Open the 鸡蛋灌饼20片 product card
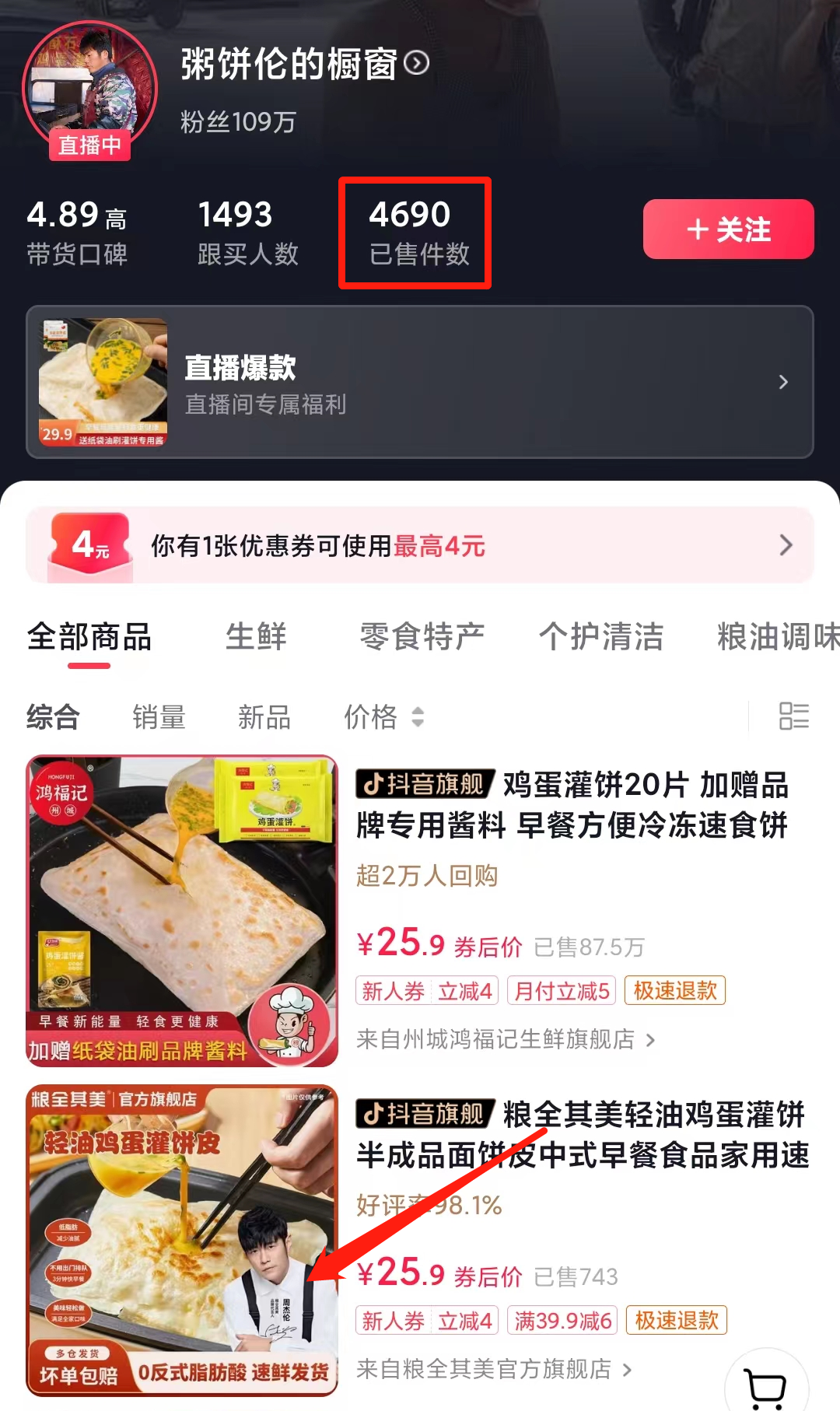Screen dimensions: 840x1411 tap(572, 805)
